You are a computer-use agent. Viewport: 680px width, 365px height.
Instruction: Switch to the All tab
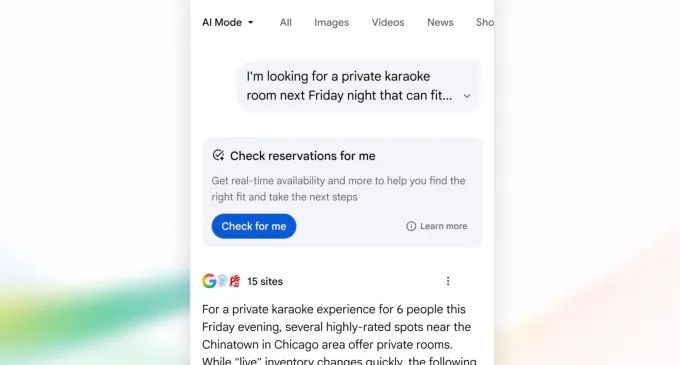pos(285,23)
